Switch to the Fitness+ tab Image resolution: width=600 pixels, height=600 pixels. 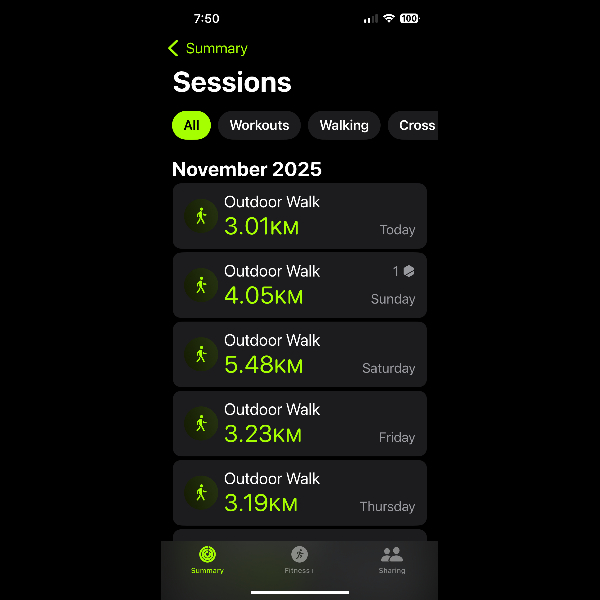click(299, 560)
